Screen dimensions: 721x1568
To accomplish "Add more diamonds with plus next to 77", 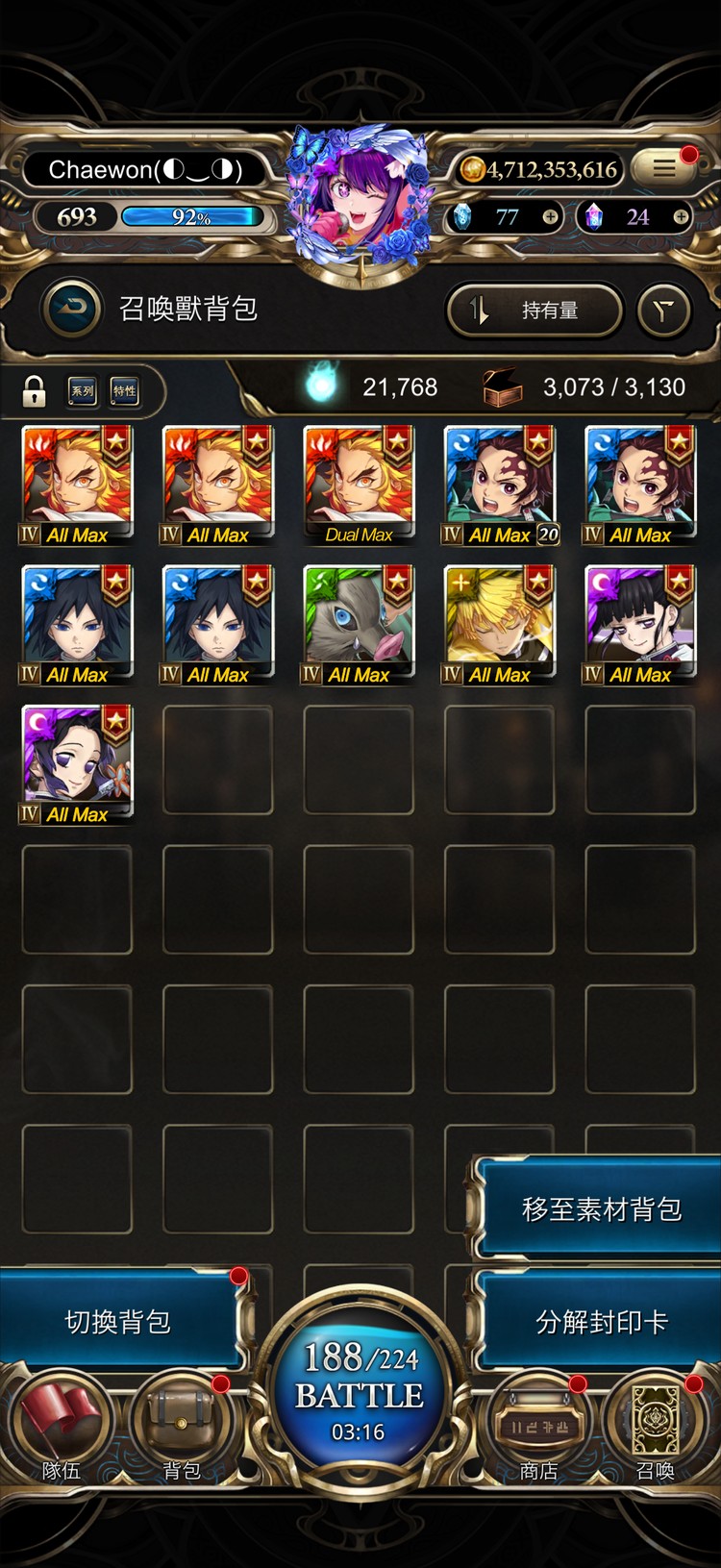I will [x=550, y=217].
